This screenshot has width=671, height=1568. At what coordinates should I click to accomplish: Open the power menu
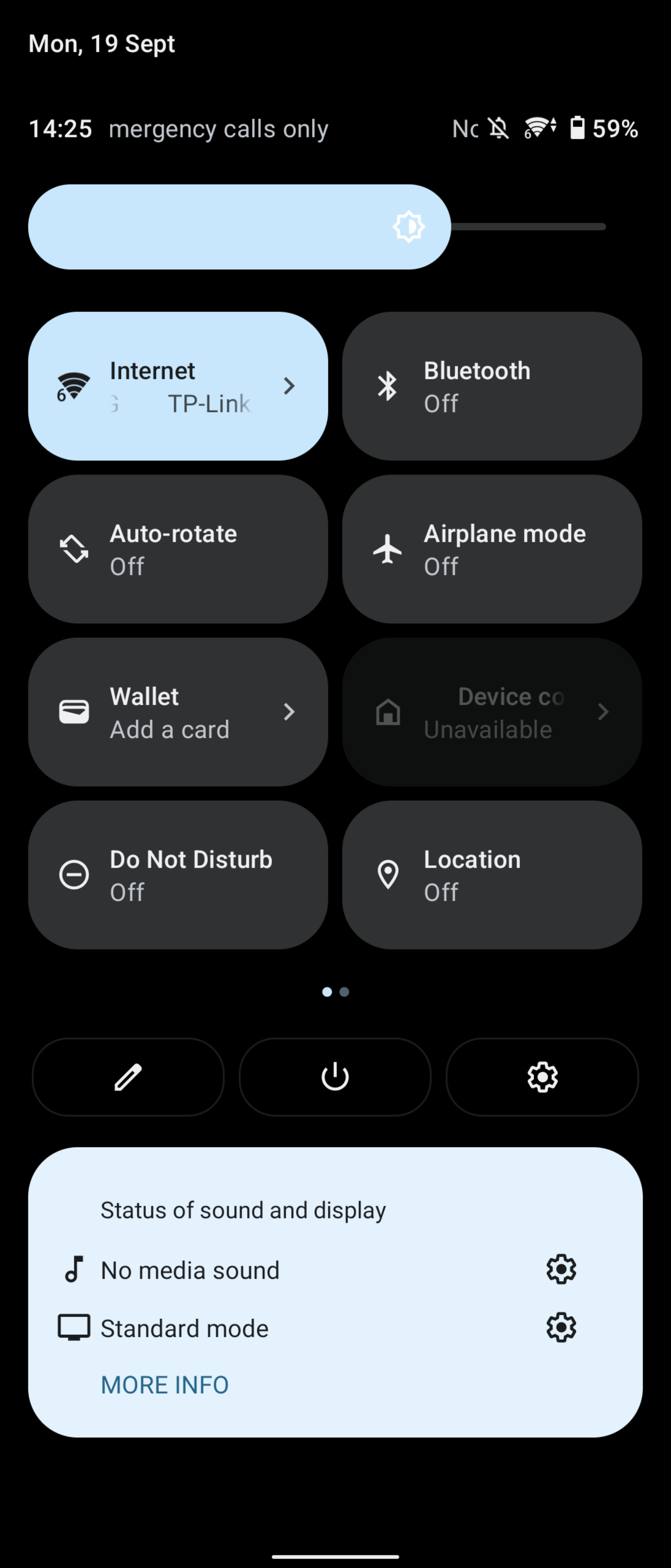coord(335,1077)
